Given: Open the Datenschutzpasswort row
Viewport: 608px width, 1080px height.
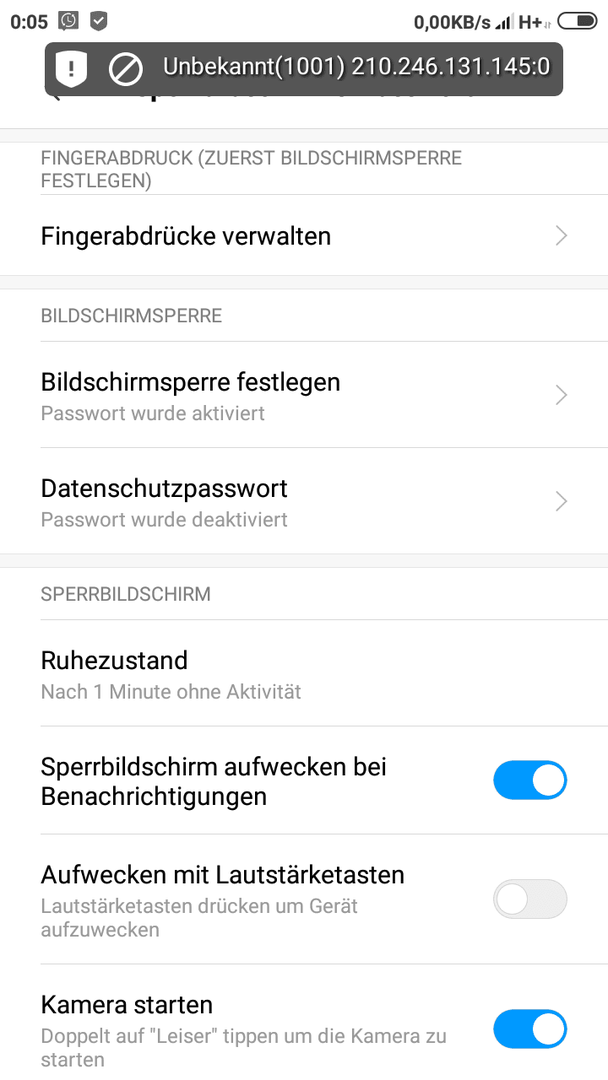Looking at the screenshot, I should click(x=304, y=501).
